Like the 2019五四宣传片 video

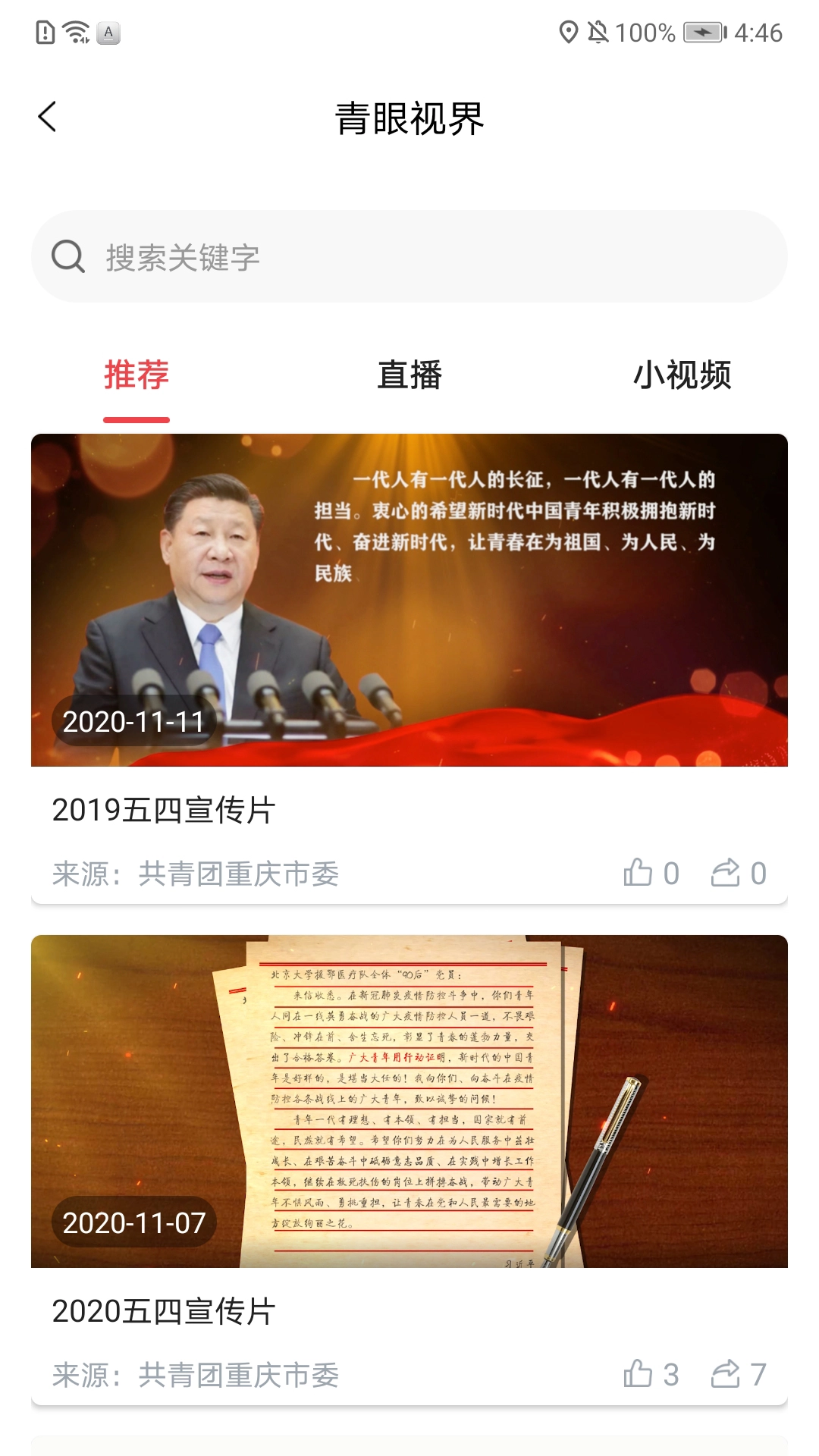(639, 874)
